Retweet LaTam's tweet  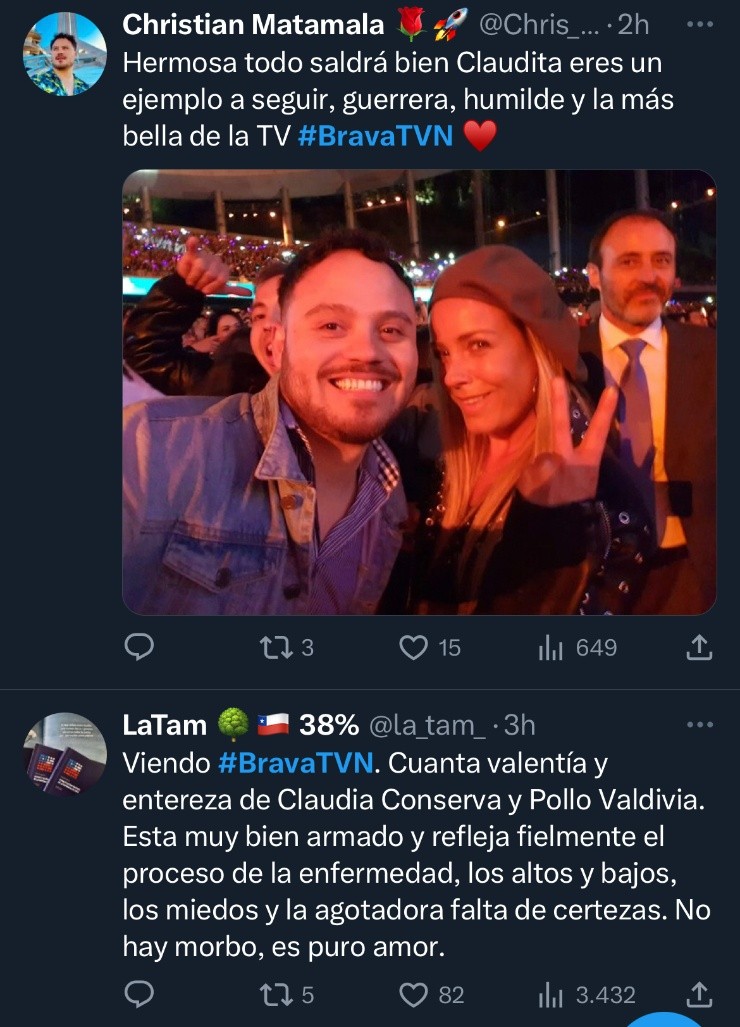[272, 994]
